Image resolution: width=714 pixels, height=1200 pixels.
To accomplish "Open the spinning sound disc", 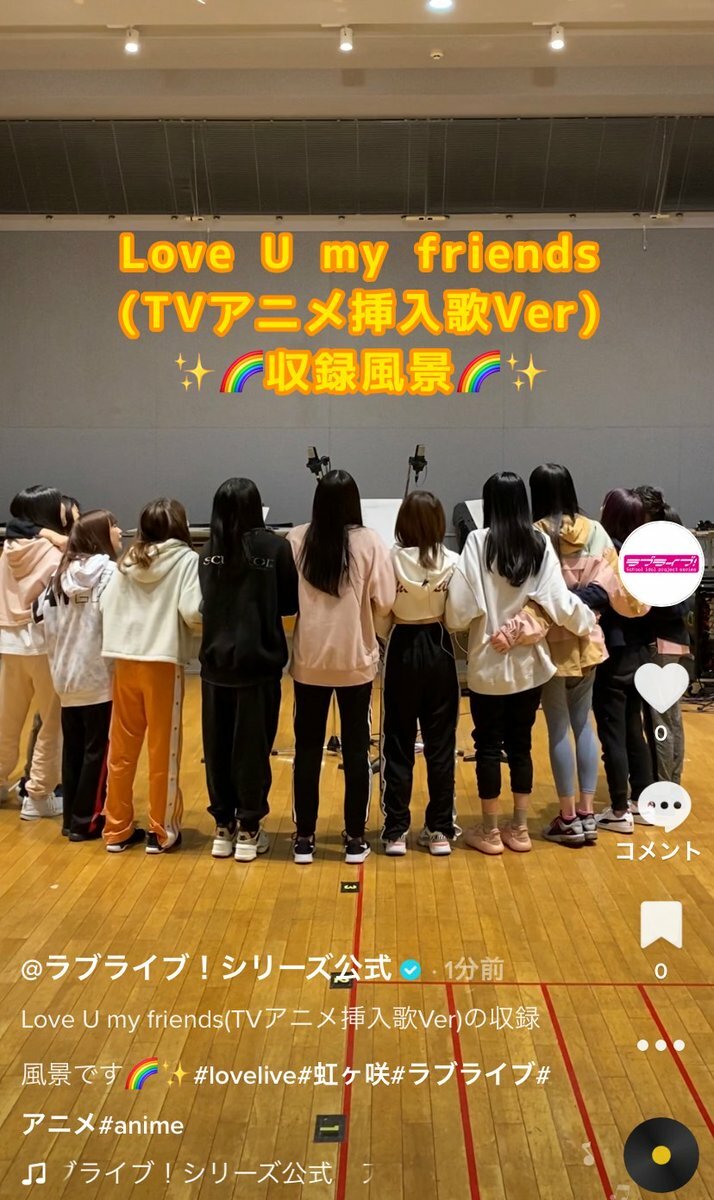I will click(x=661, y=1155).
